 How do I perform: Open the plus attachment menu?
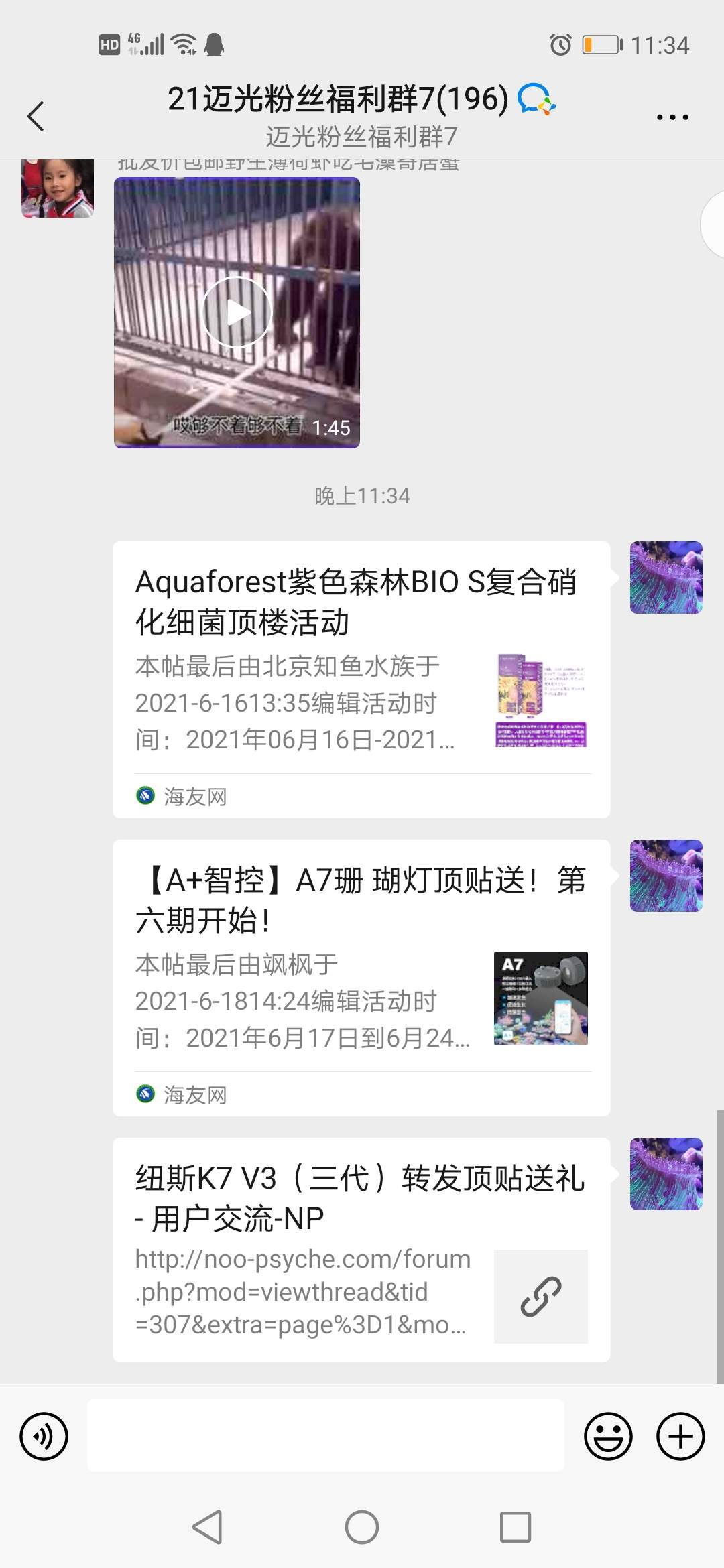coord(680,1436)
